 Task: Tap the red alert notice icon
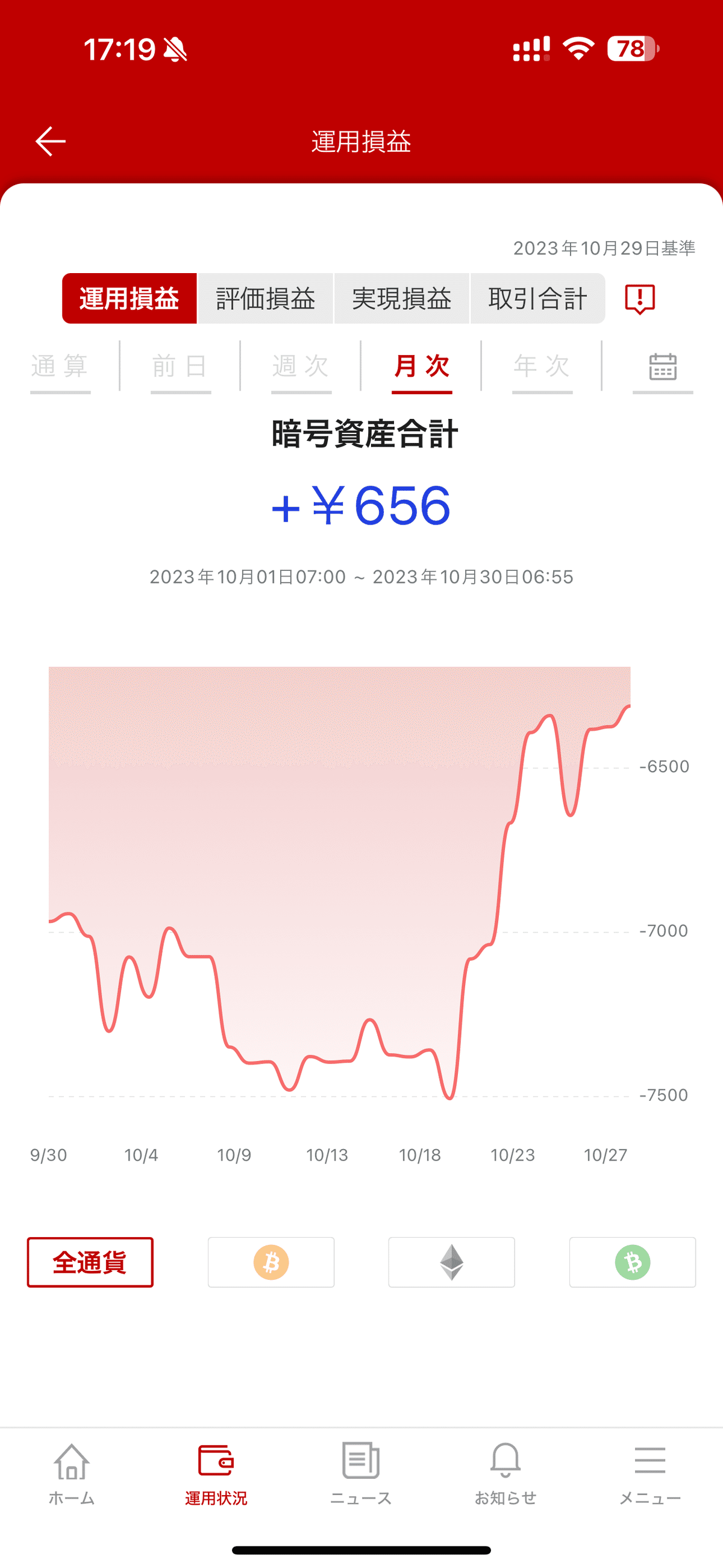(x=639, y=298)
